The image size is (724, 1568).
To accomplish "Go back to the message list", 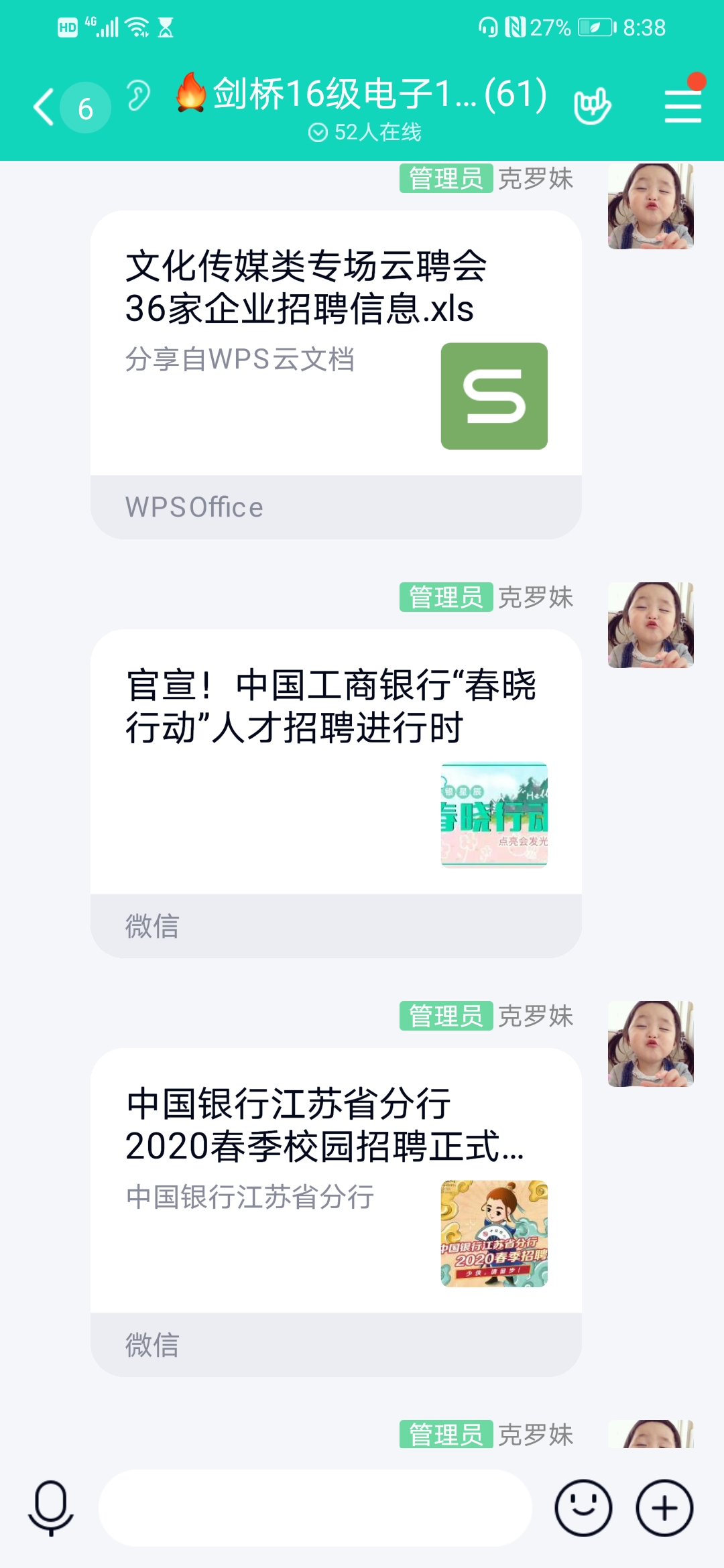I will click(44, 107).
